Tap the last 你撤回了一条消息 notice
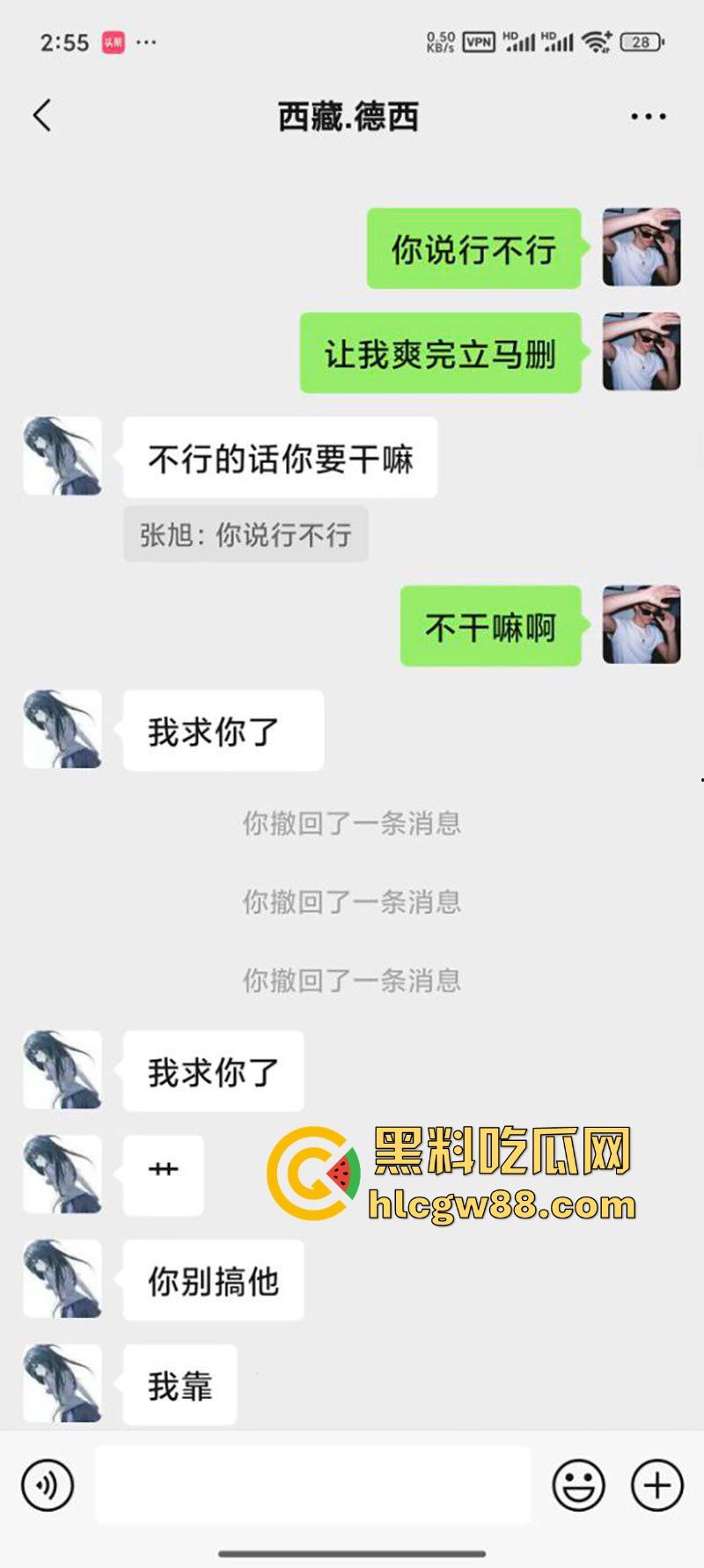704x1568 pixels. [352, 980]
